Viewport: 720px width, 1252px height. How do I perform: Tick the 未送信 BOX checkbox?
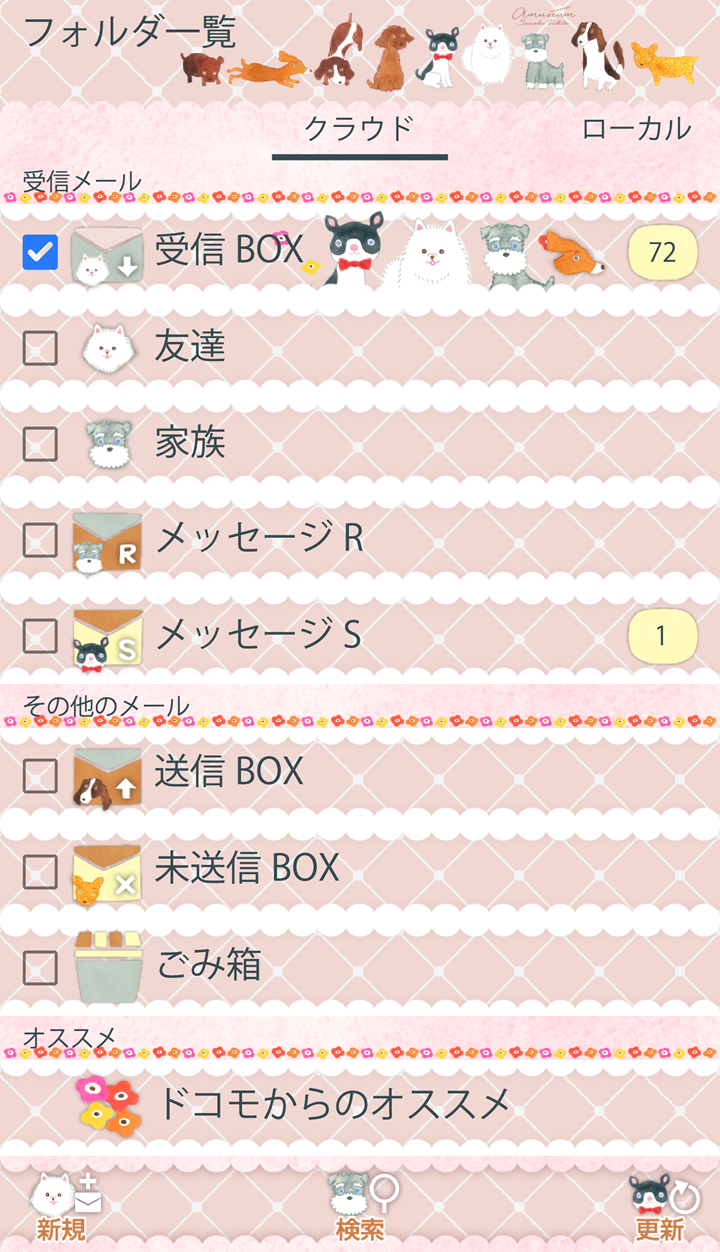pyautogui.click(x=40, y=870)
